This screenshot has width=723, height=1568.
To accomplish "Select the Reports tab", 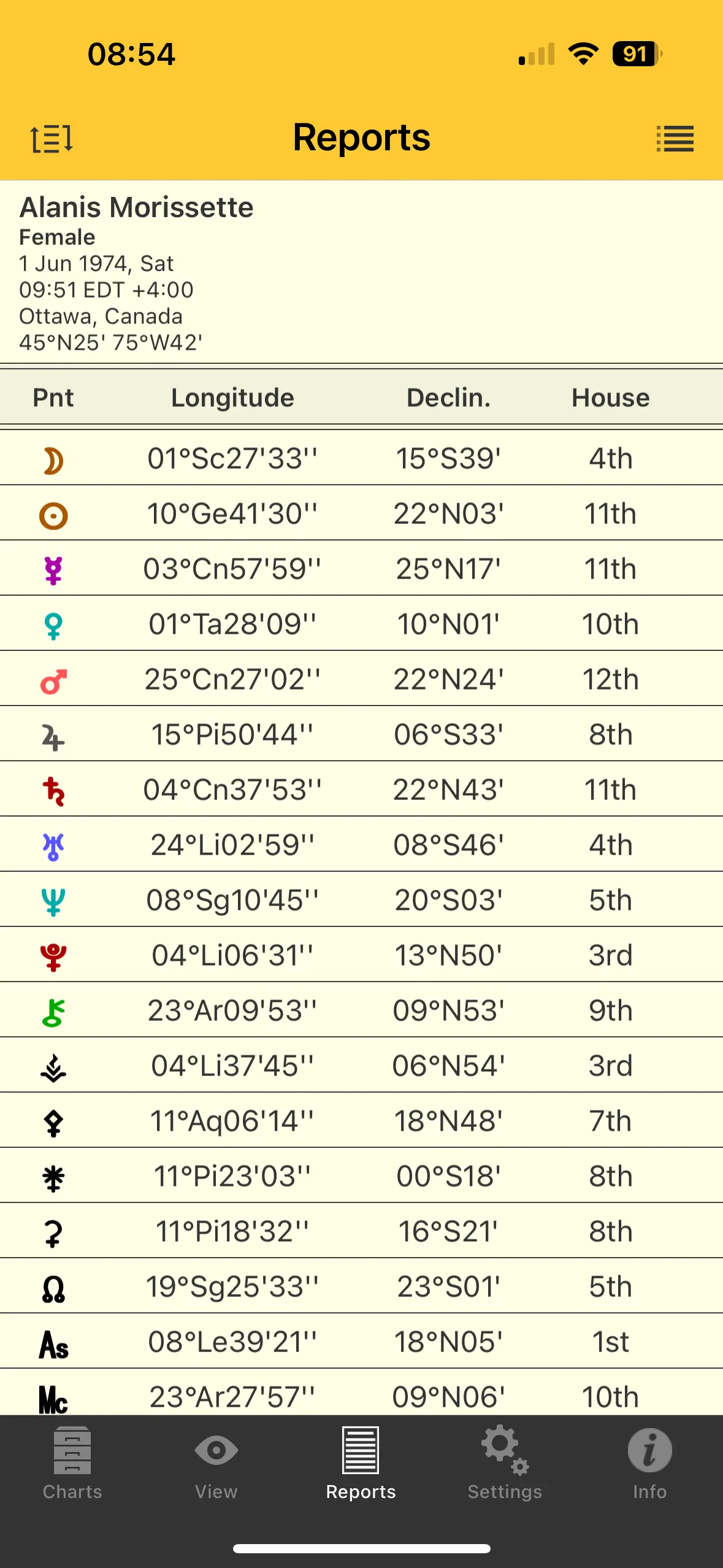I will (x=361, y=1464).
